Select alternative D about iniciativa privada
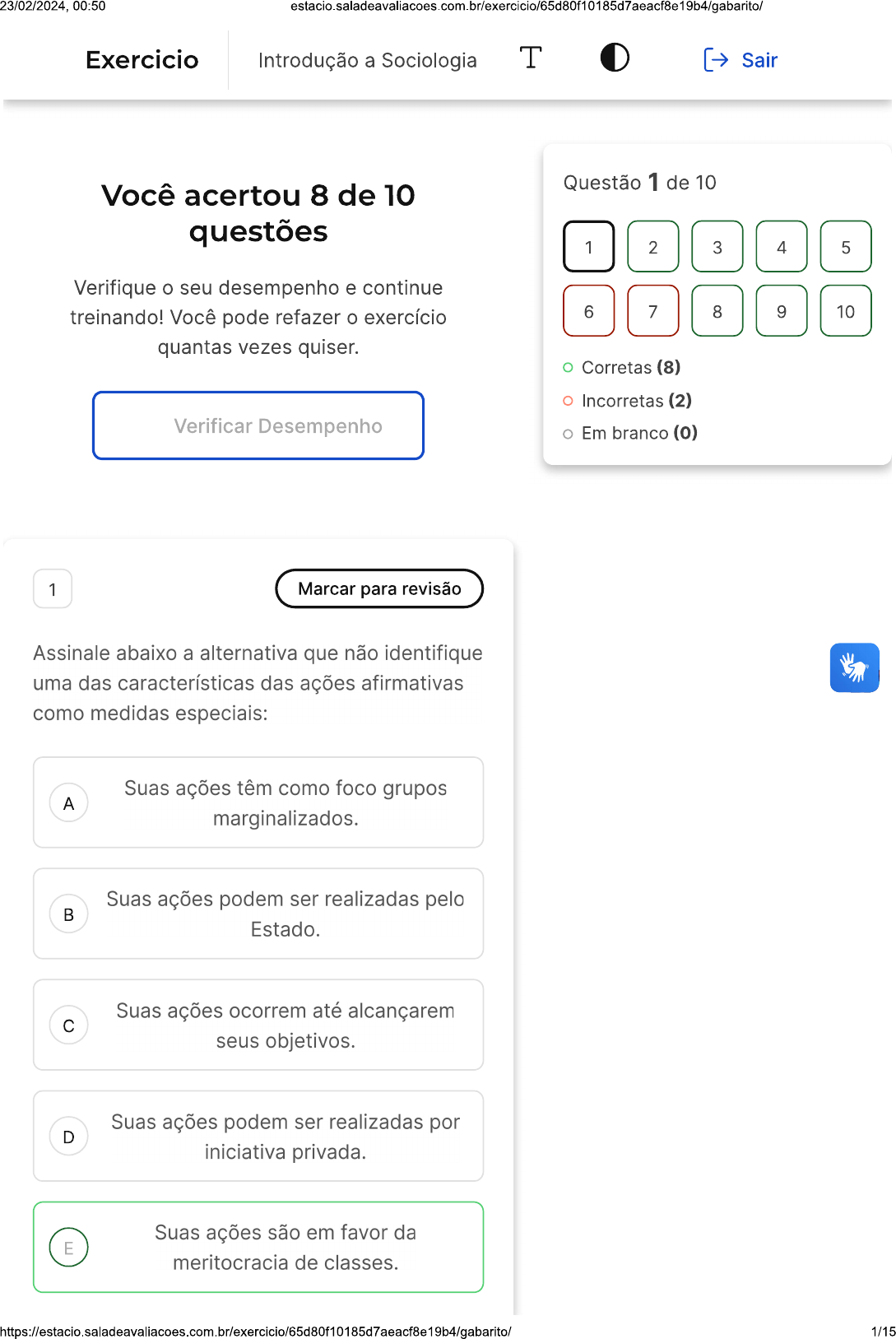896x1339 pixels. pyautogui.click(x=258, y=1136)
